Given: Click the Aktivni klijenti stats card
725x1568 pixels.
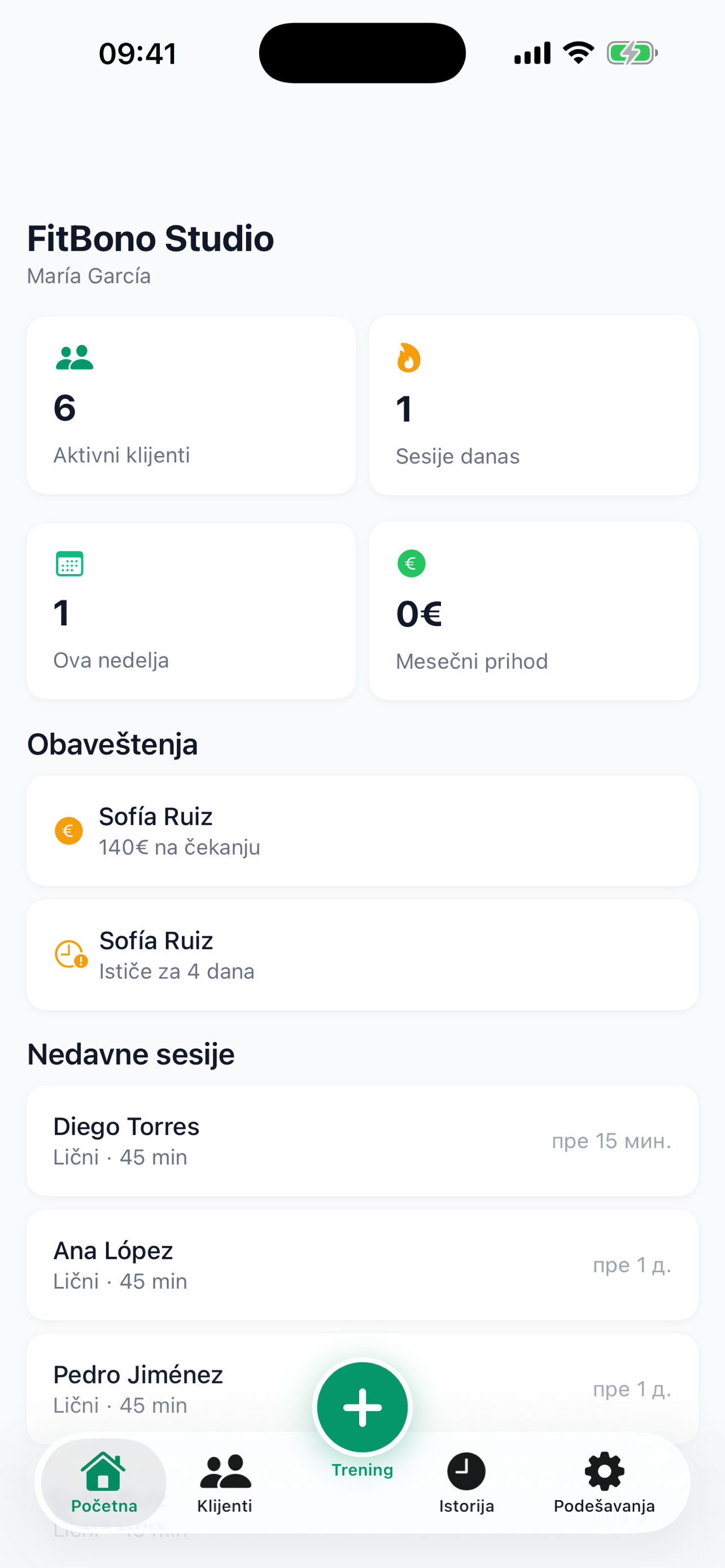Looking at the screenshot, I should pos(190,404).
